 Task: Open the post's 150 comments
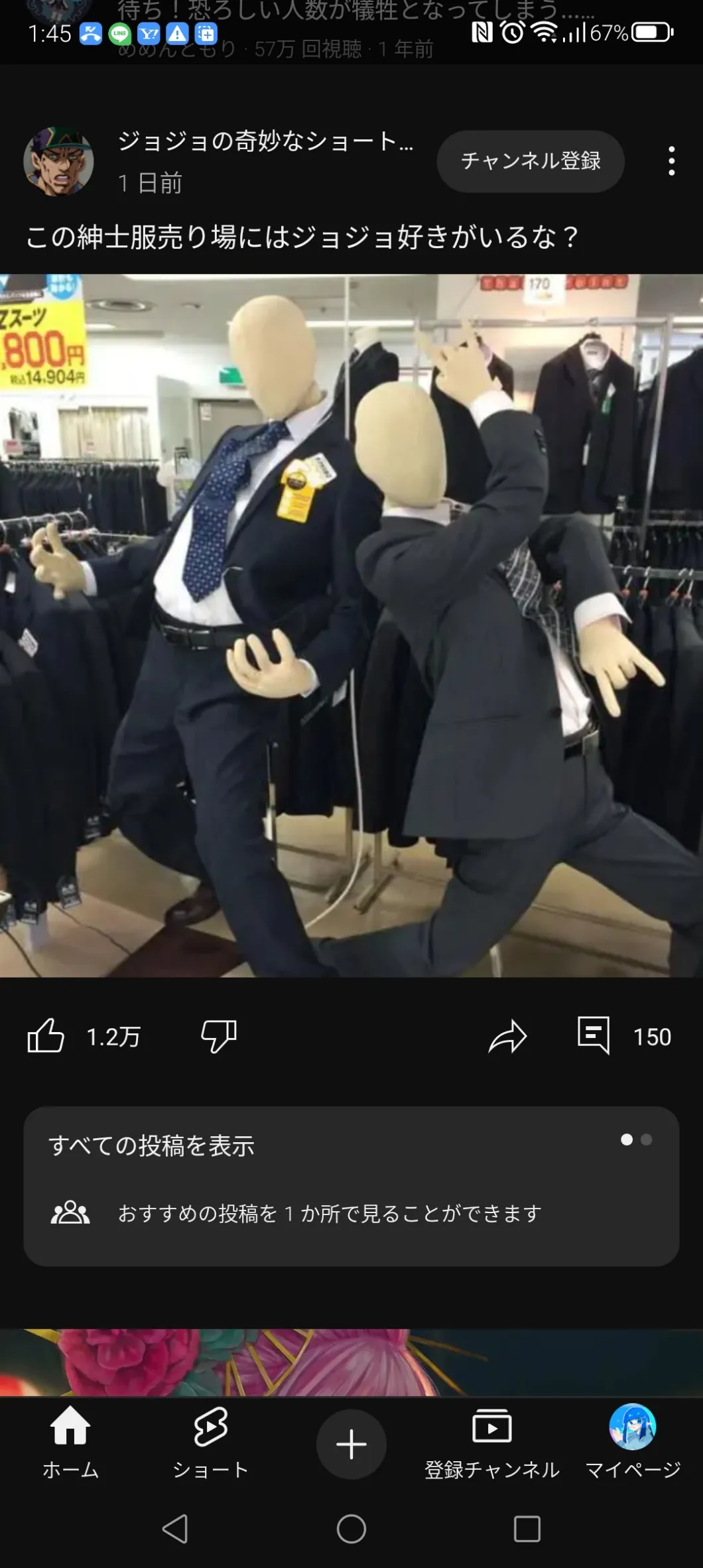click(624, 1036)
